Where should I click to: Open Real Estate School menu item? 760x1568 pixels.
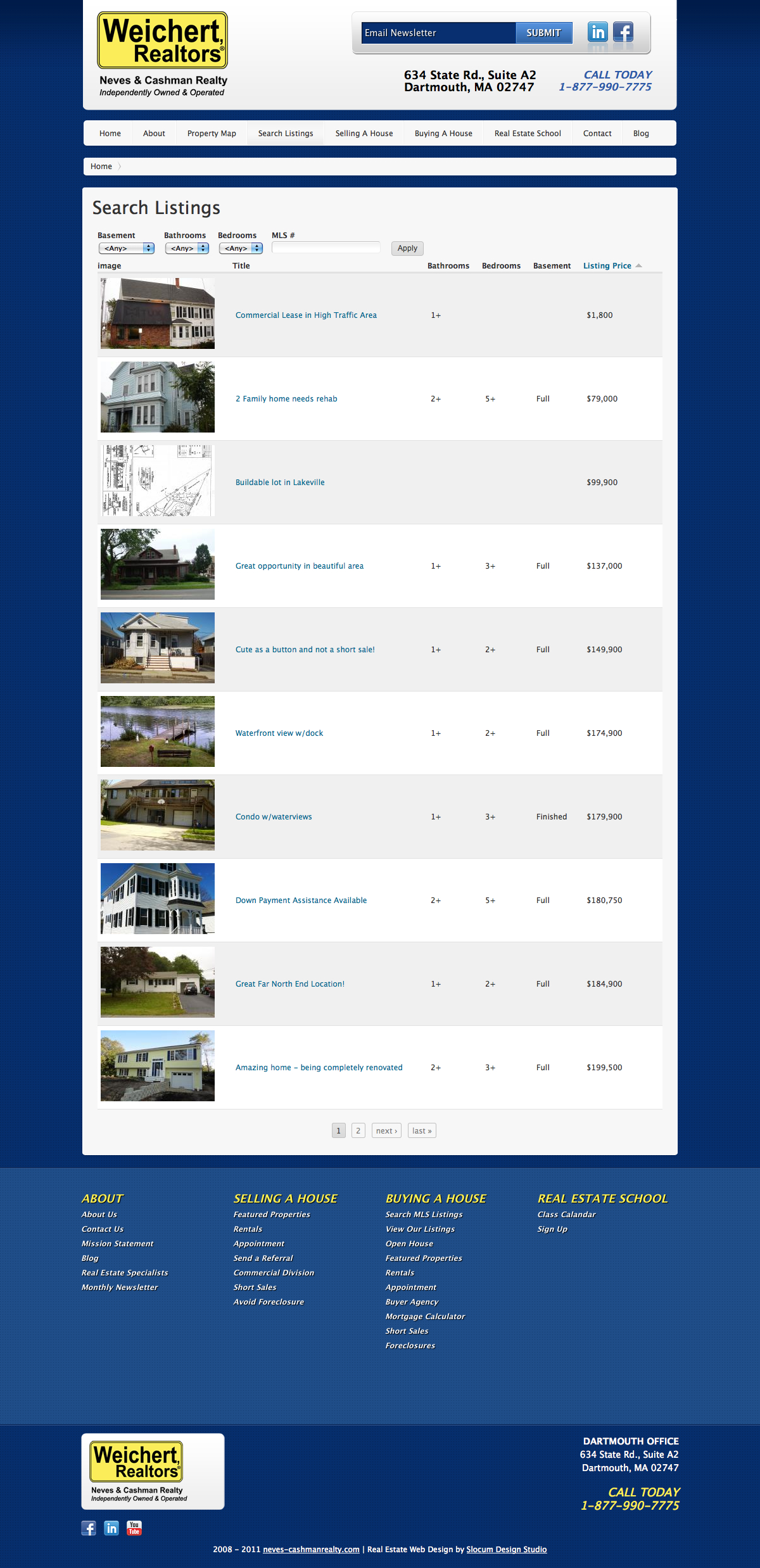coord(528,134)
